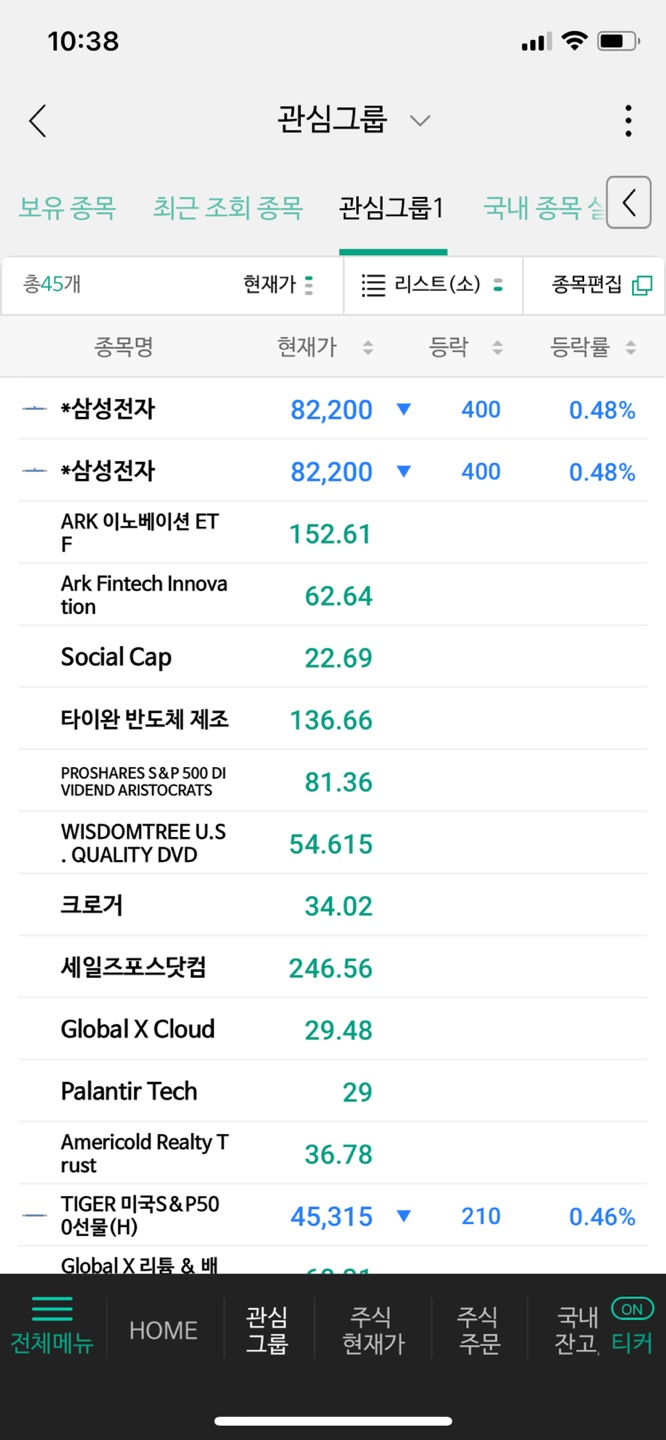Open 주식 현재가 in the bottom bar
Viewport: 666px width, 1440px height.
tap(373, 1330)
